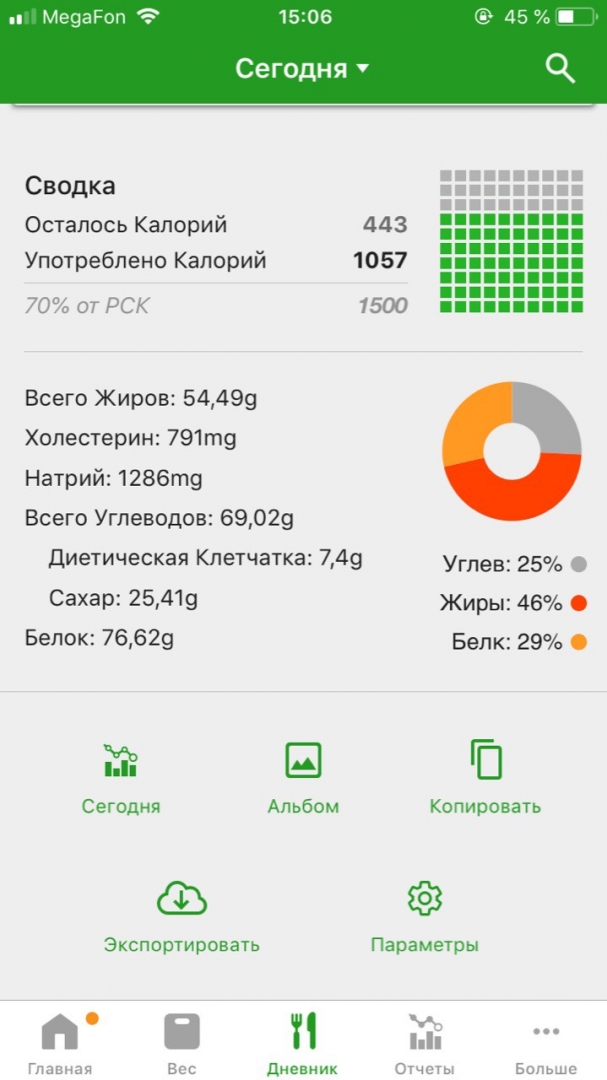Open the Больше tab

[546, 1043]
